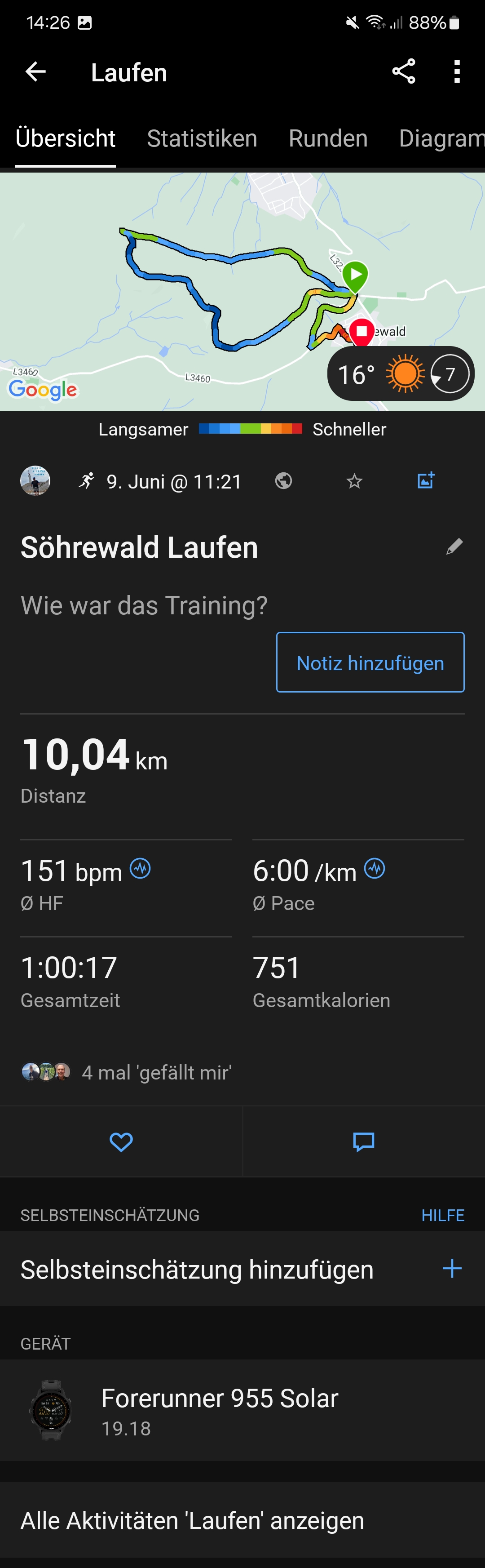Open the route map in full view

[183, 292]
